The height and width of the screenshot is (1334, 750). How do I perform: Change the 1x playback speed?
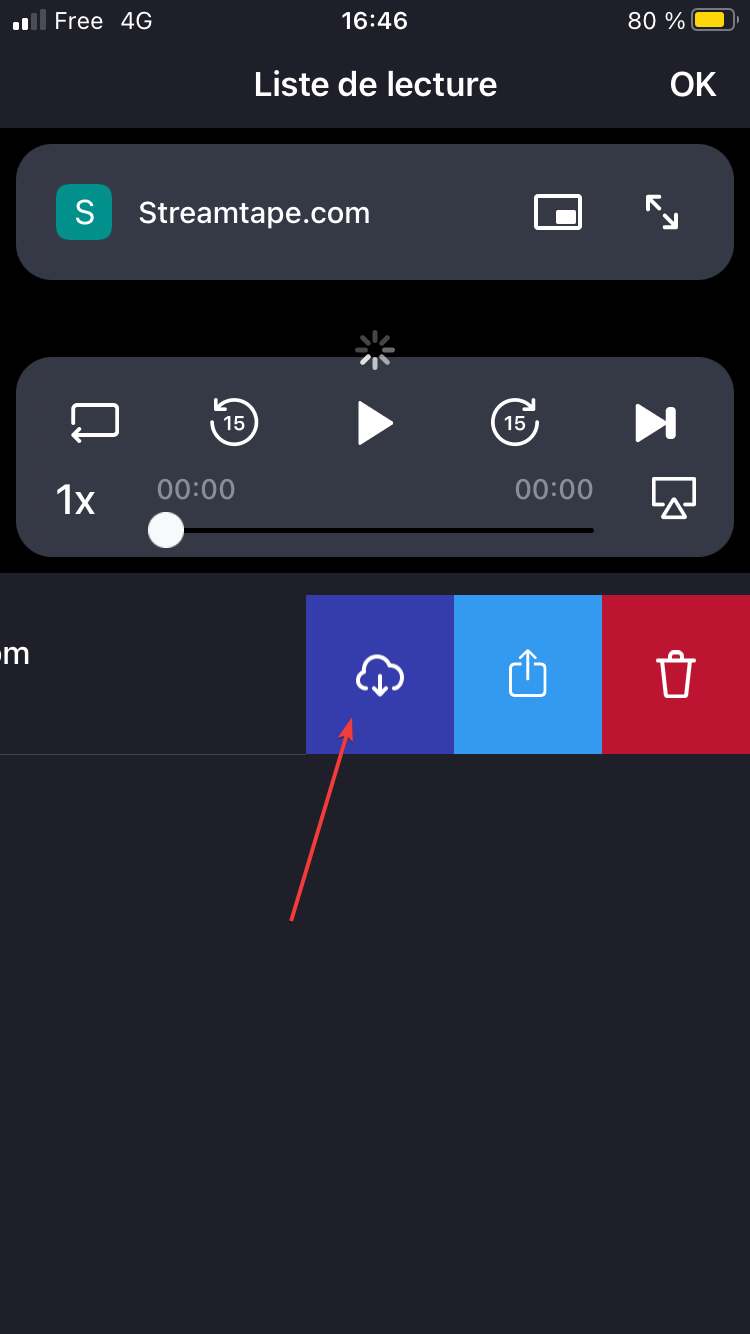[x=75, y=499]
